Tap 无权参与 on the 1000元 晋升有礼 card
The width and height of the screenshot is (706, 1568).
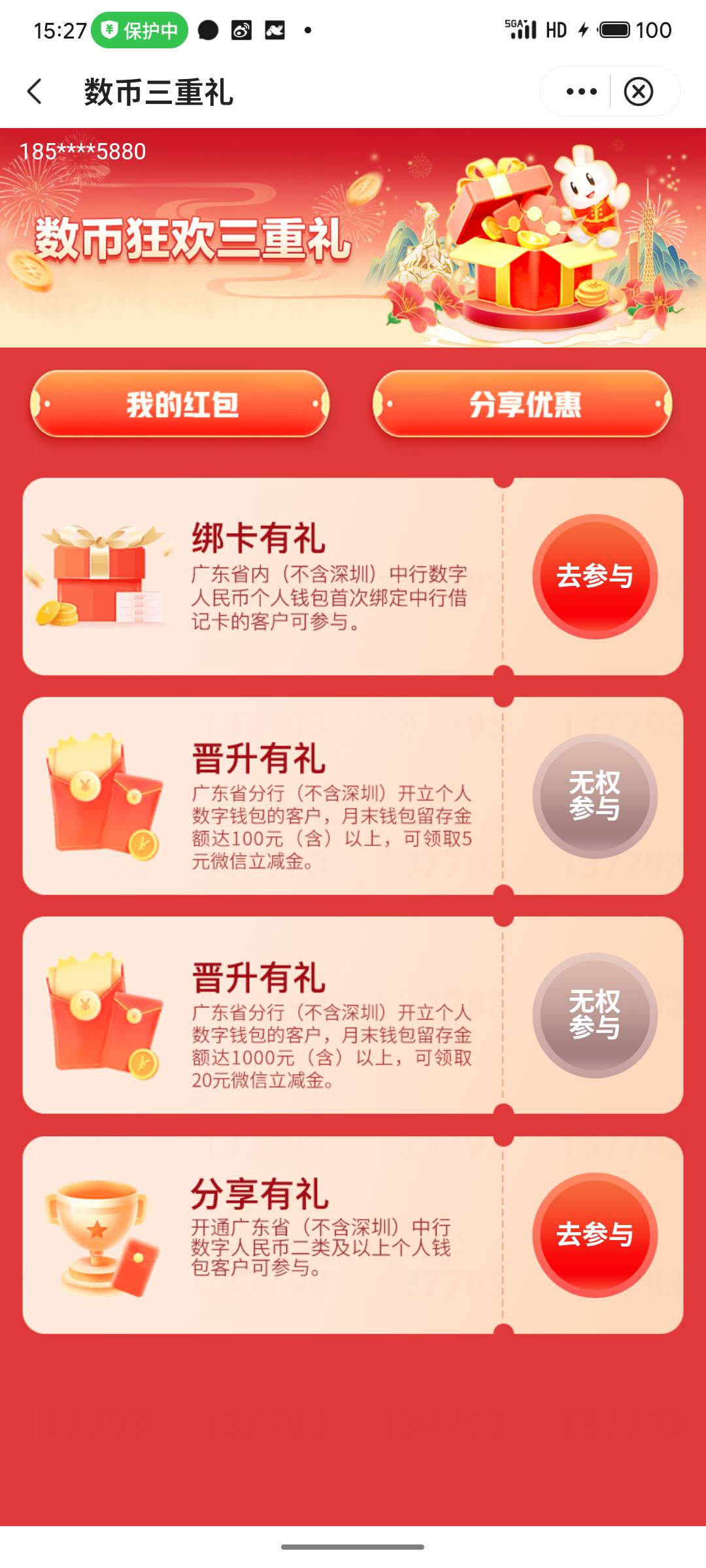tap(595, 1015)
